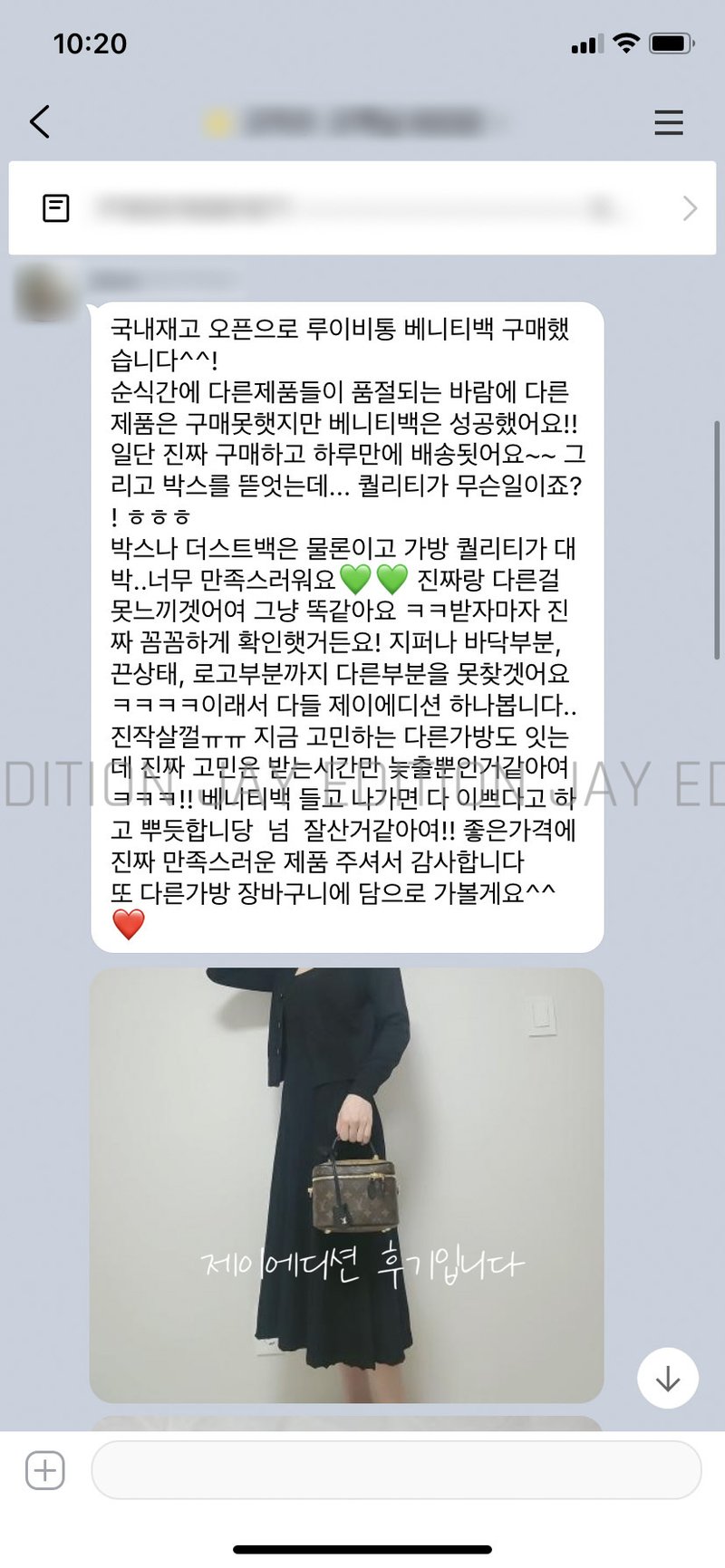Jump to the latest message
The height and width of the screenshot is (1568, 725).
667,1378
